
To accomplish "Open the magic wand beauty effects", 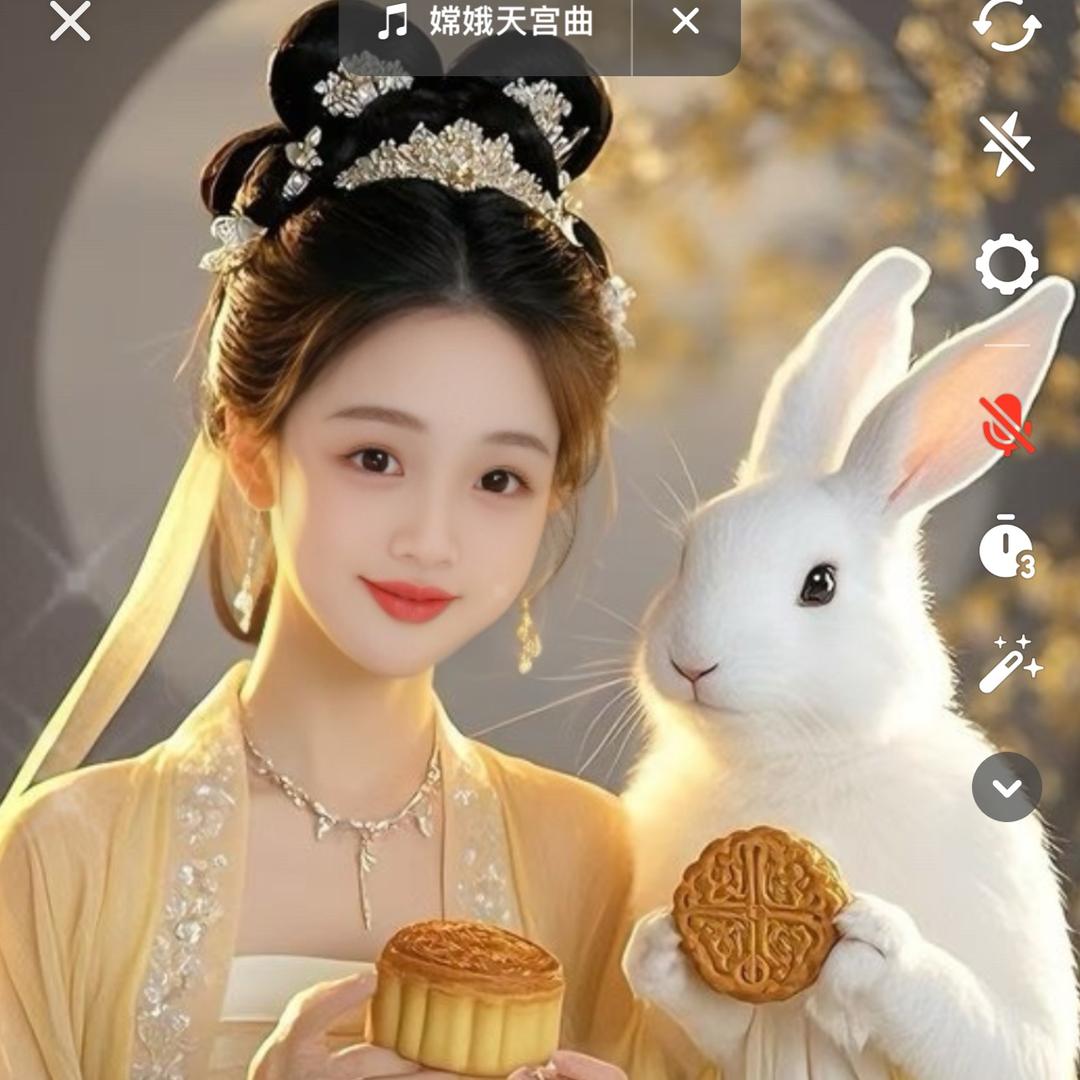I will pyautogui.click(x=1008, y=664).
